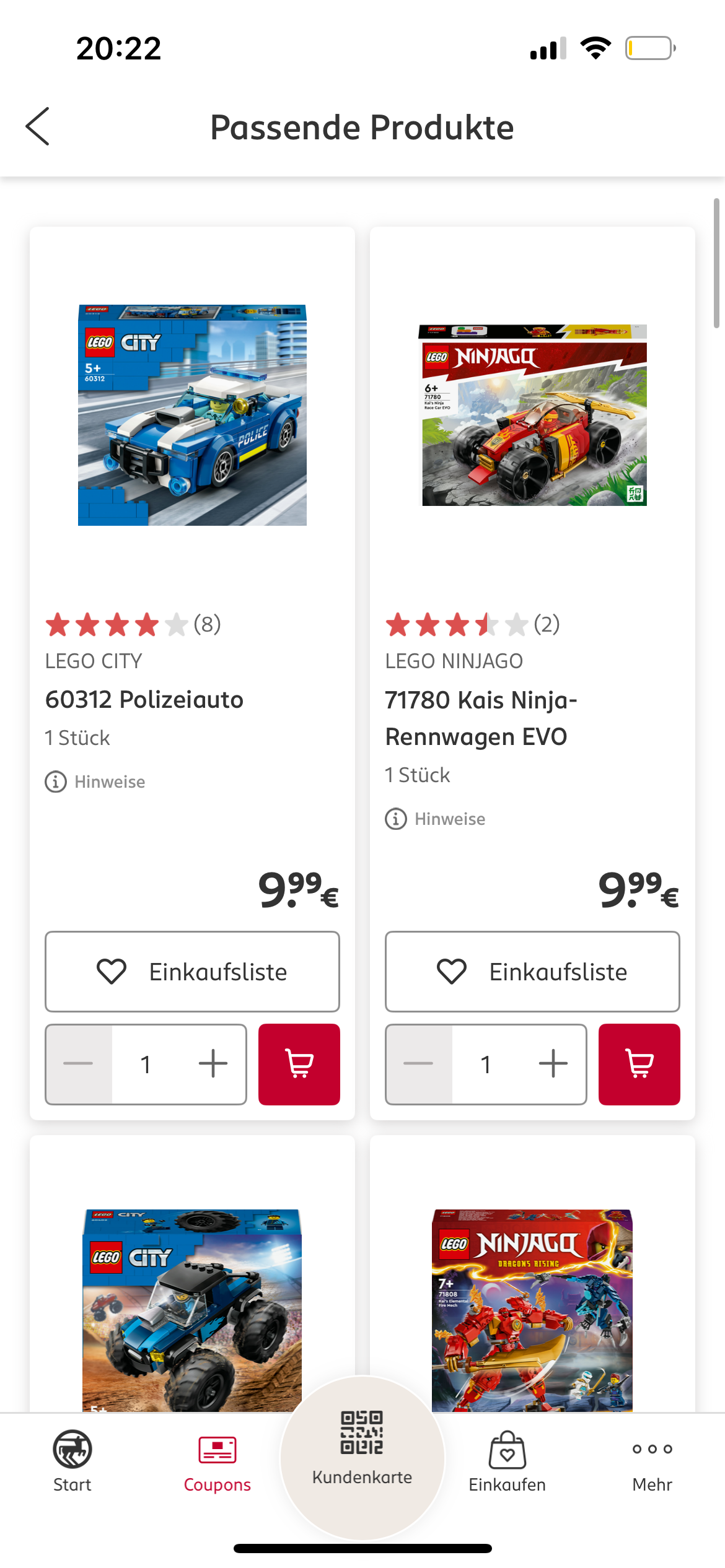This screenshot has width=725, height=1568.
Task: Increase quantity of Kais Ninja-Rennwagen EVO
Action: (553, 1065)
